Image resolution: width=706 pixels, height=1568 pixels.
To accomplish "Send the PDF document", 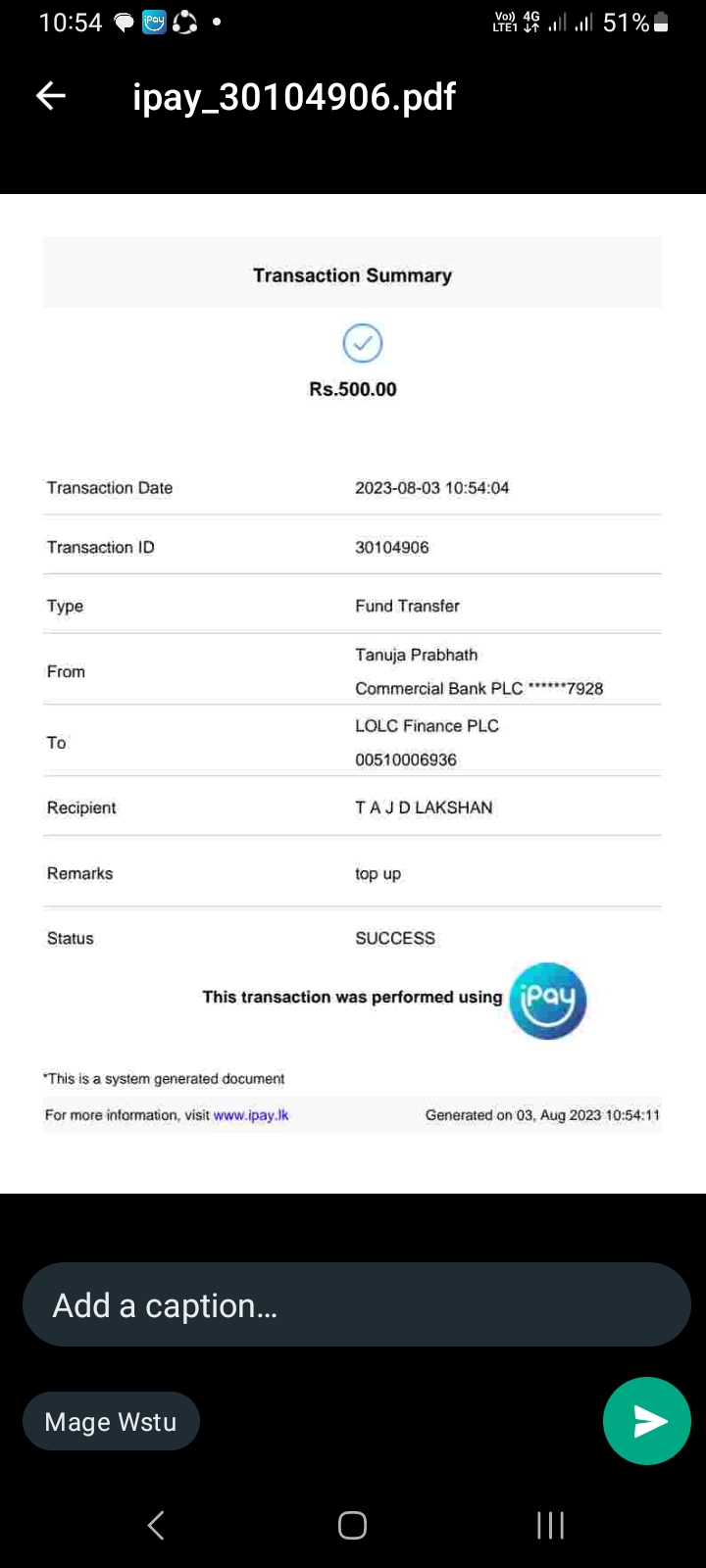I will 646,1420.
